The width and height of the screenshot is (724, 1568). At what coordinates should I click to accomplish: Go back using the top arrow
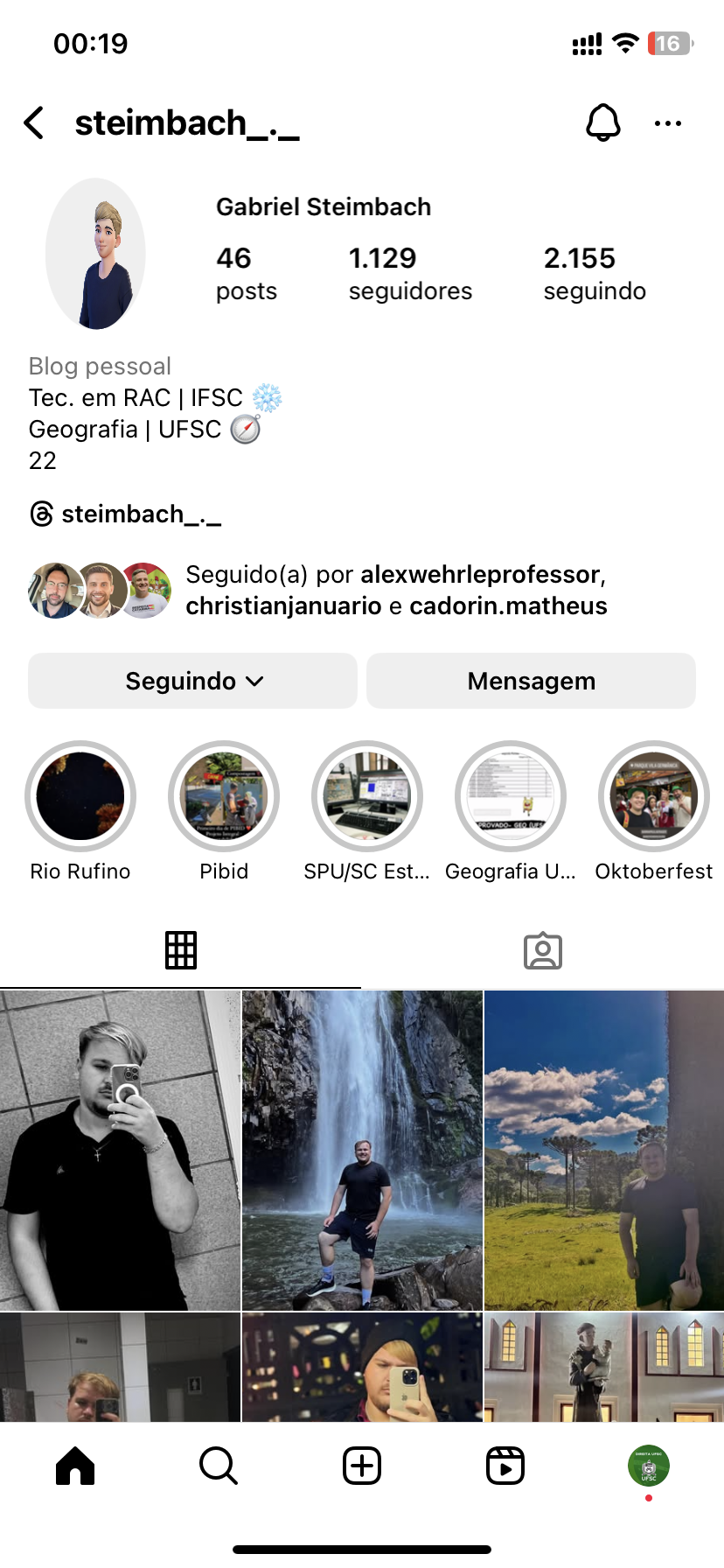tap(35, 123)
